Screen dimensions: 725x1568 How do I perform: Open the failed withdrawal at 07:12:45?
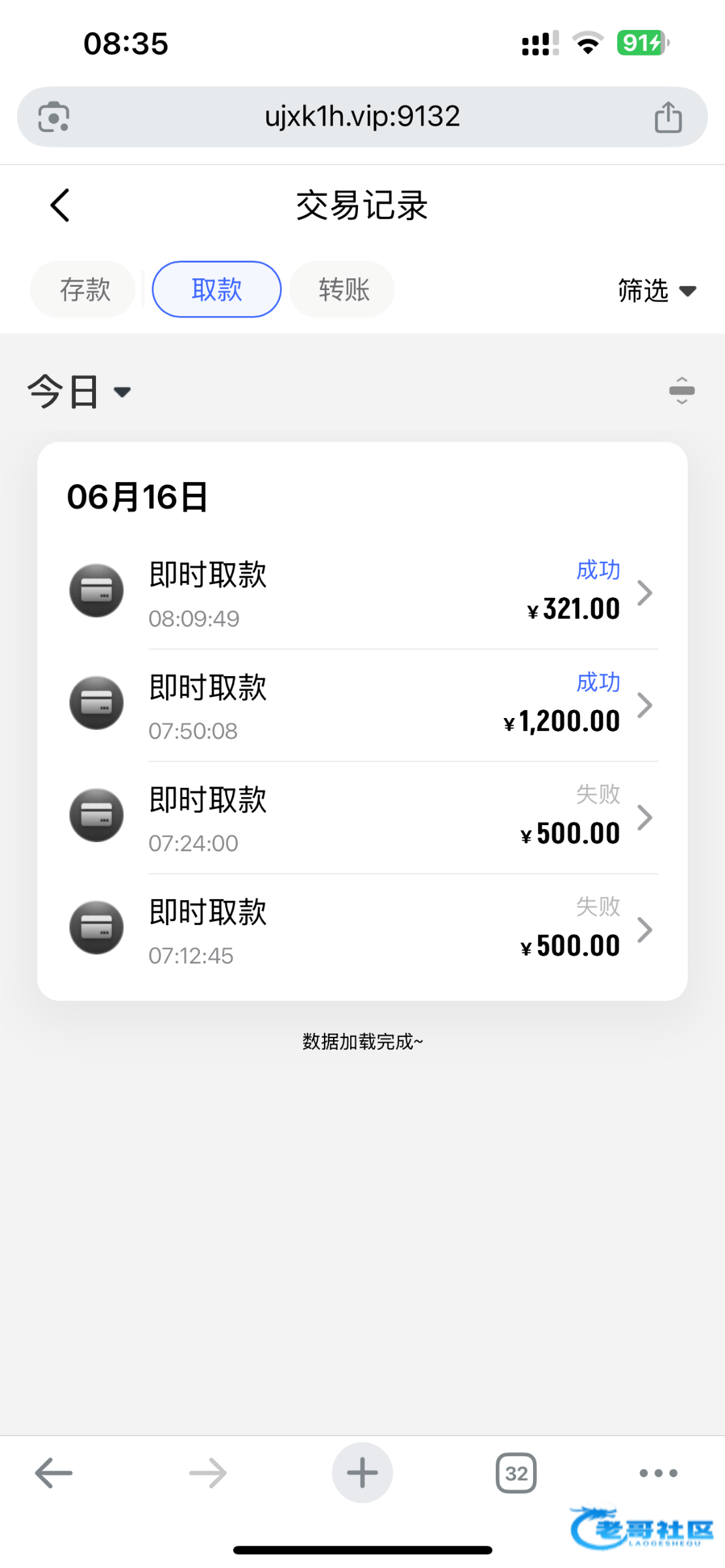click(x=362, y=930)
